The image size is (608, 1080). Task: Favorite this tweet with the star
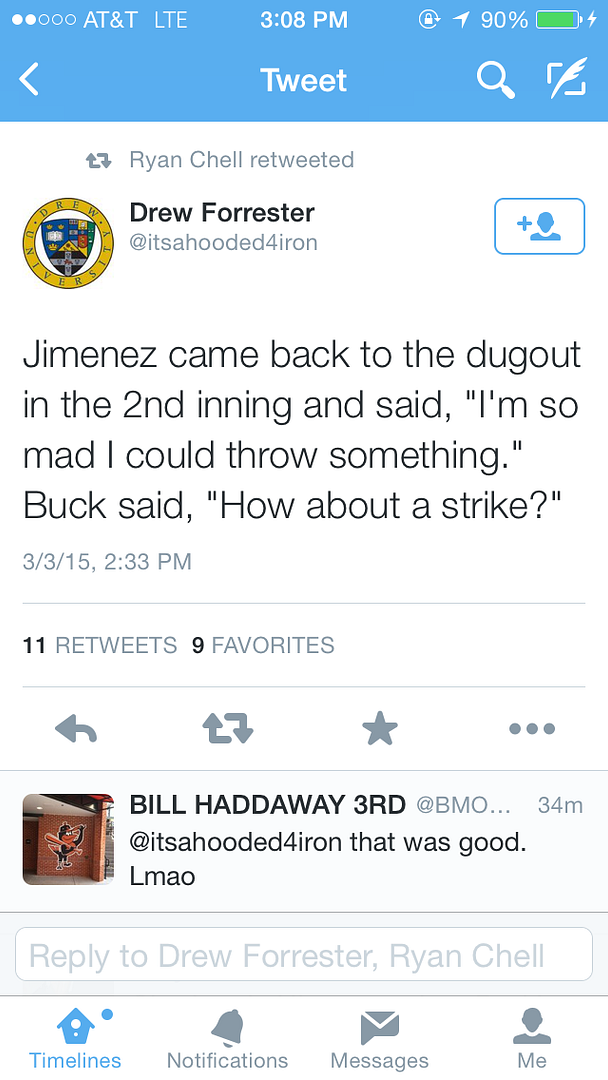[x=379, y=730]
